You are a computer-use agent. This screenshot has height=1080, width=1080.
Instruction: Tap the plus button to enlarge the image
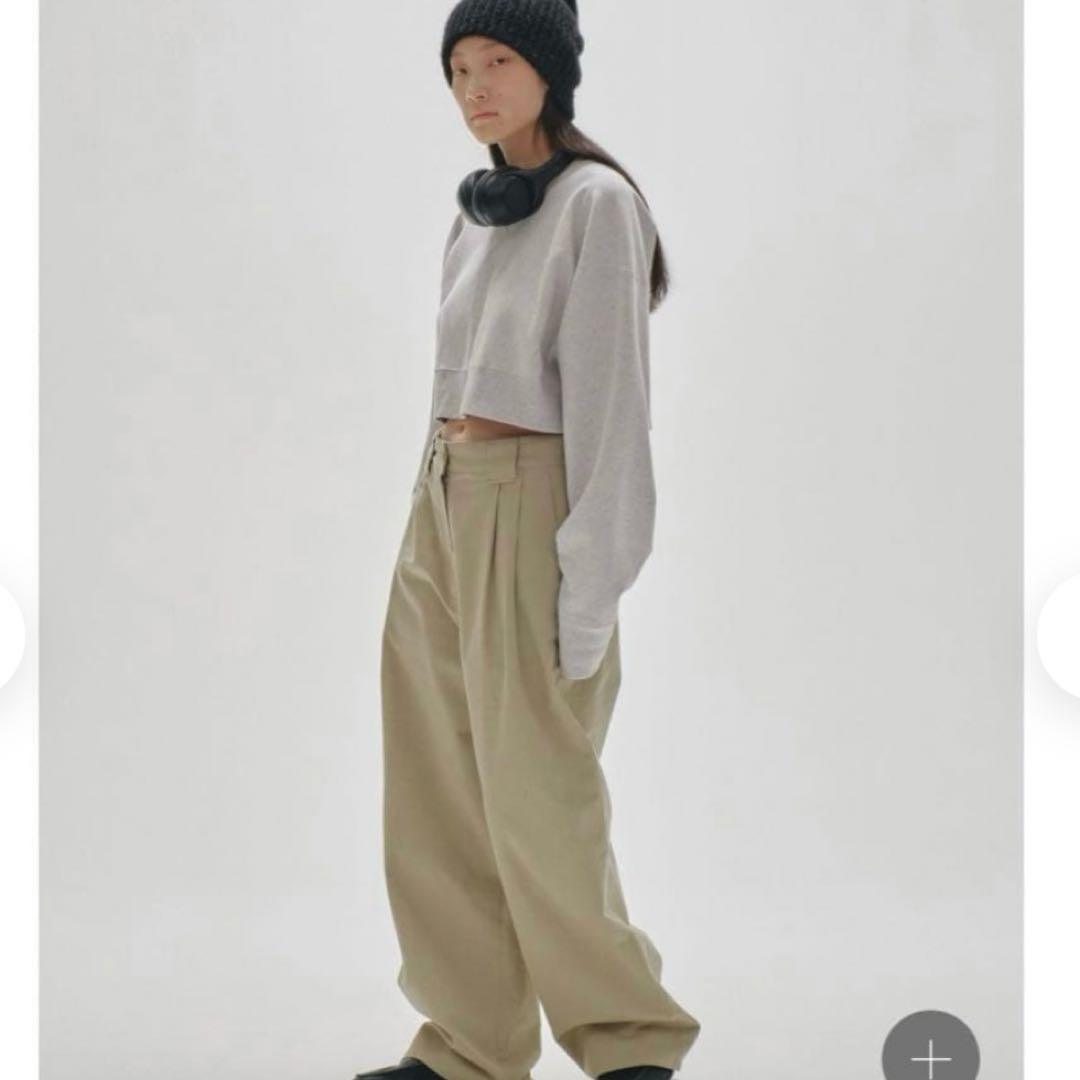point(930,1052)
